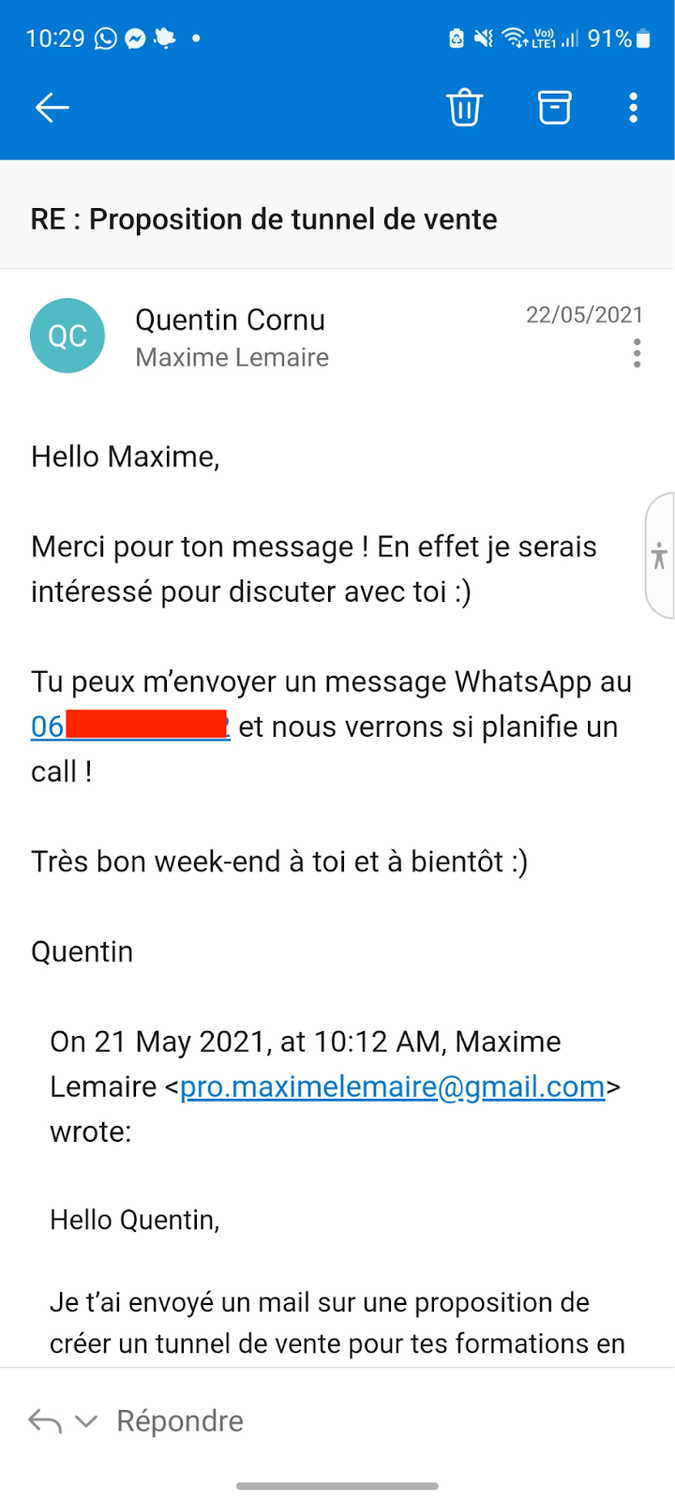
Task: View sender Quentin Cornu's avatar
Action: [68, 336]
